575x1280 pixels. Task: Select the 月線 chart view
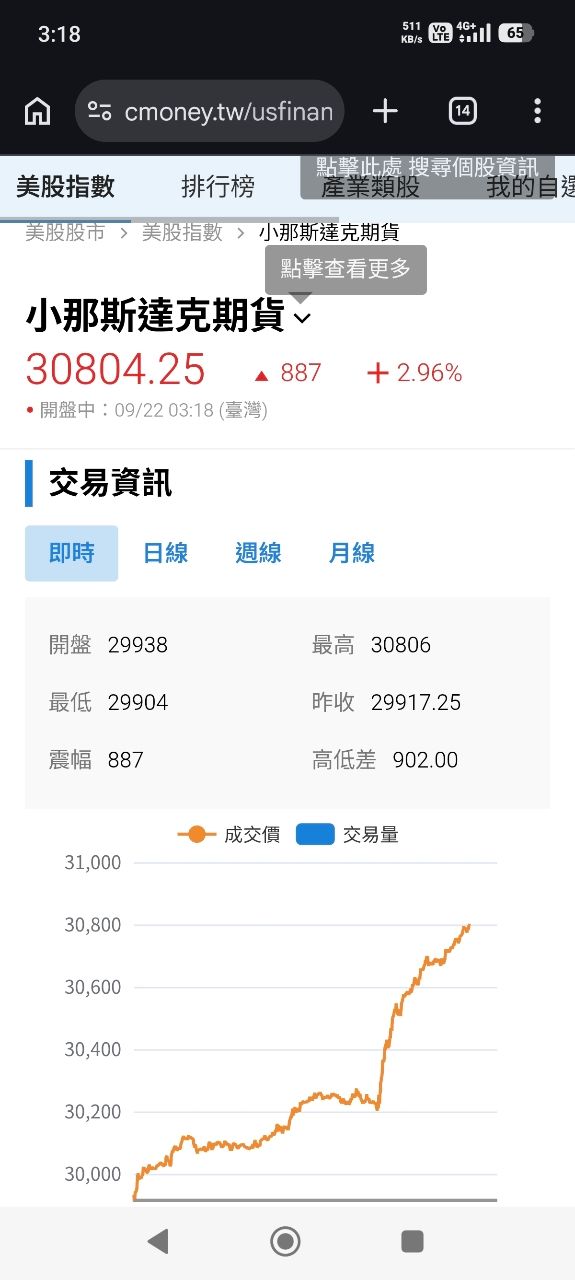(352, 553)
